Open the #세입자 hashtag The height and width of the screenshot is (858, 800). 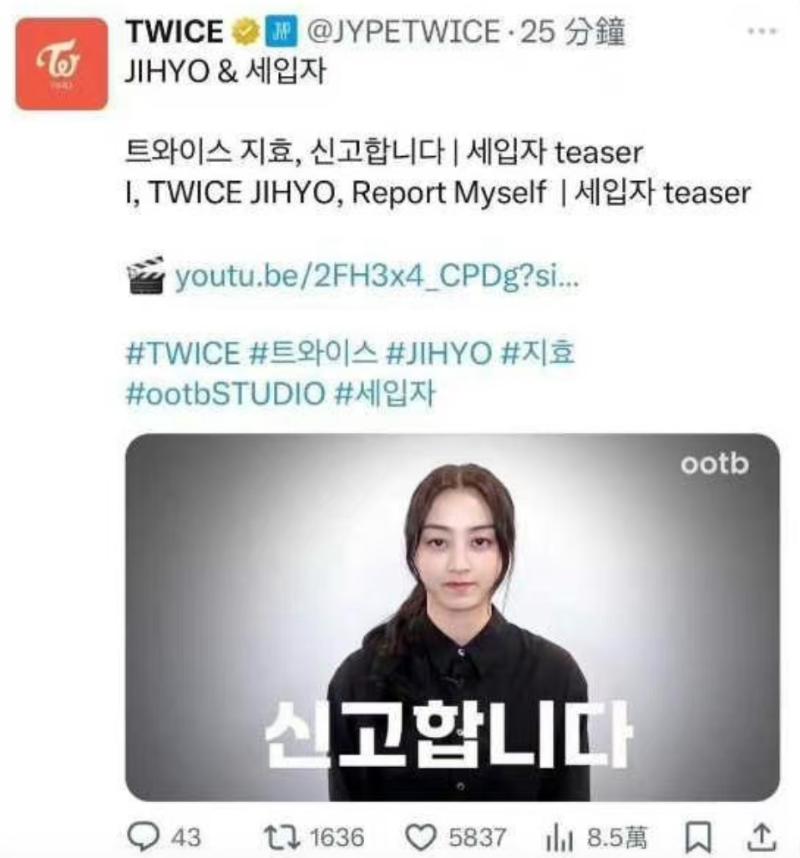pyautogui.click(x=385, y=393)
